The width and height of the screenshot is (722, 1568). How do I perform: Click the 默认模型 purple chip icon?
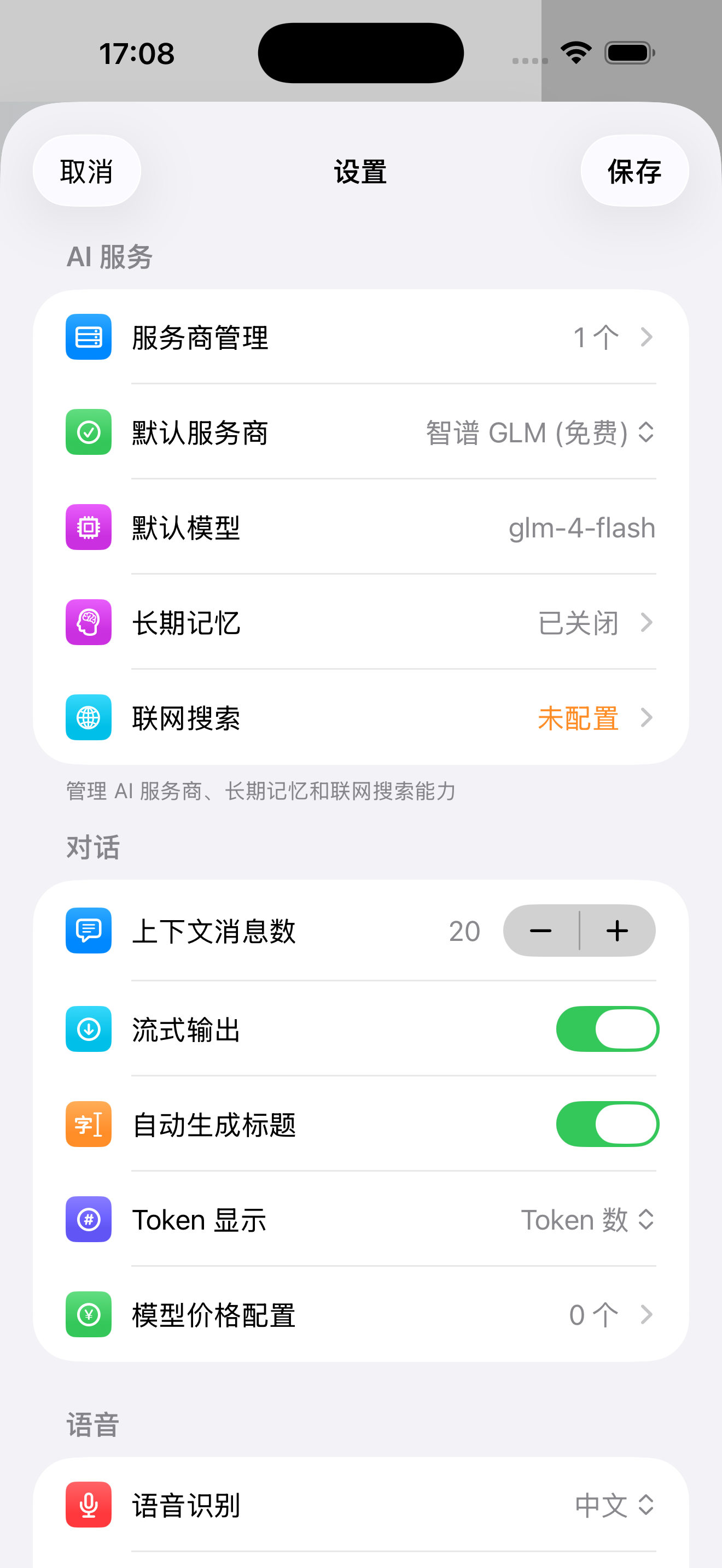point(88,527)
